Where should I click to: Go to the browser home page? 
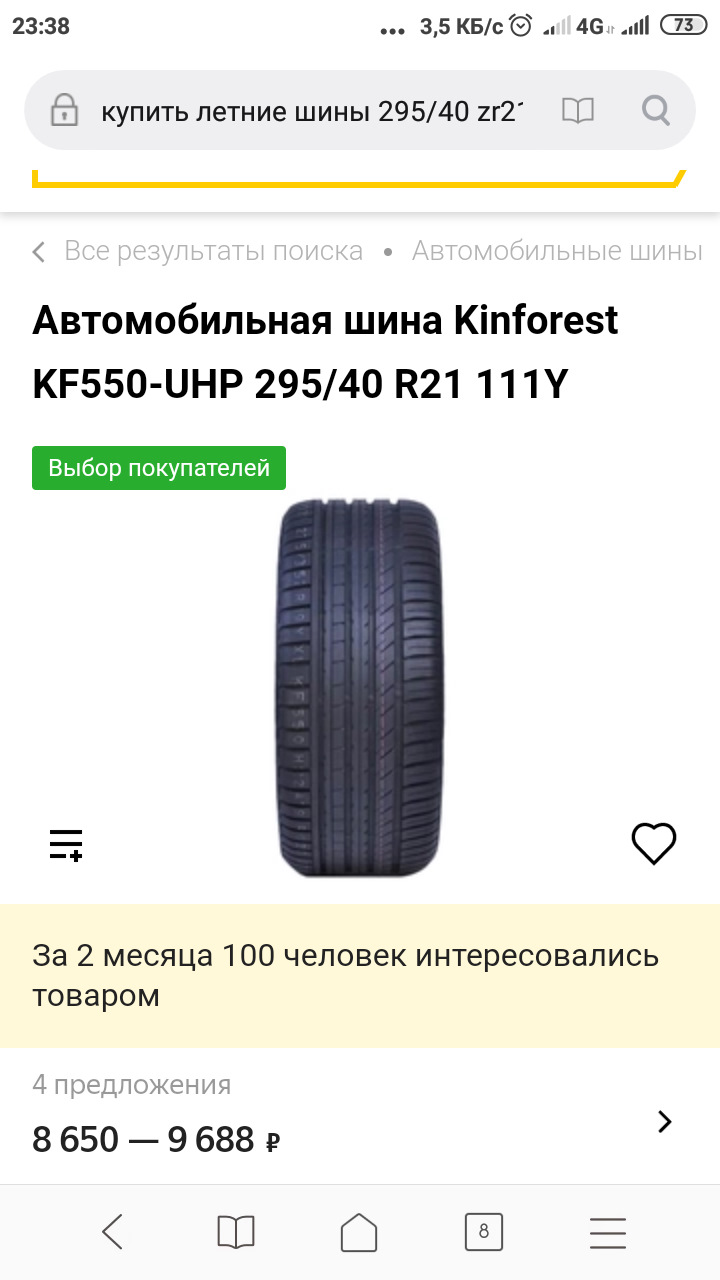coord(360,1232)
